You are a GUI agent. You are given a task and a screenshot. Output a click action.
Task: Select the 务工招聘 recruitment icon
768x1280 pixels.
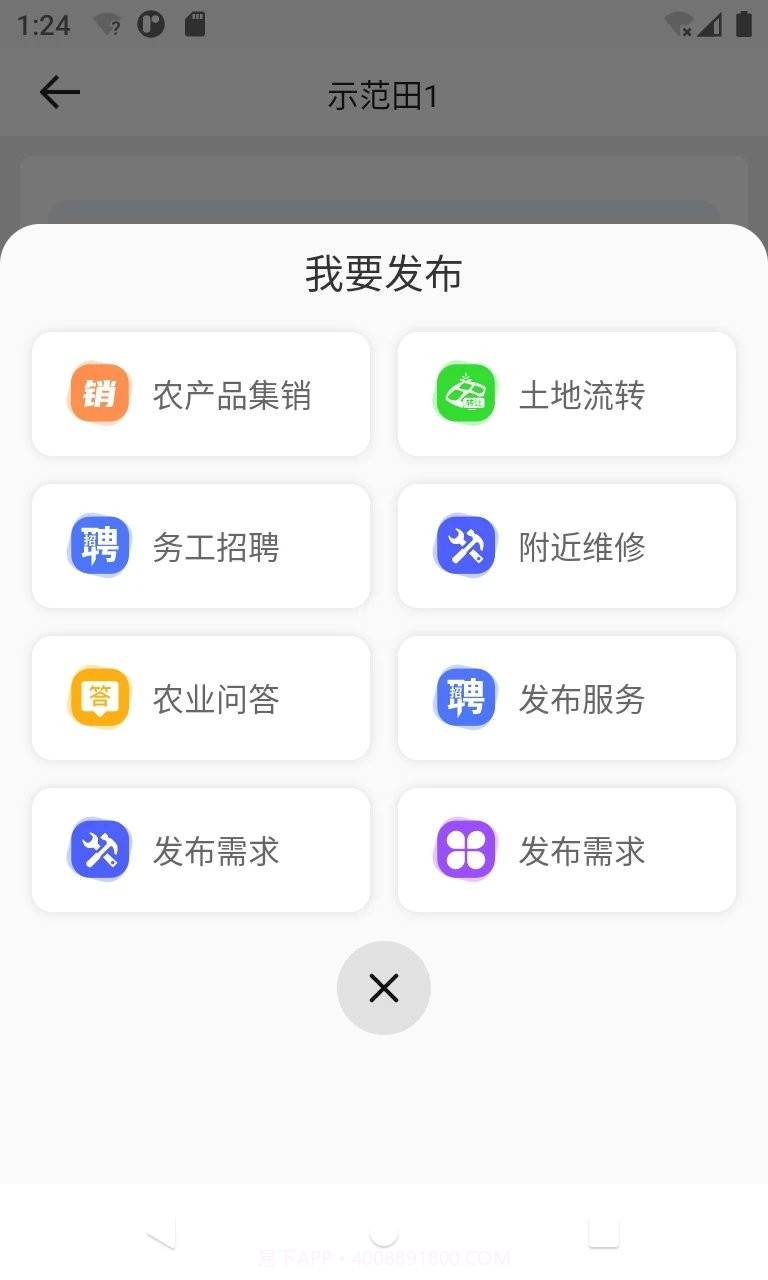click(98, 546)
